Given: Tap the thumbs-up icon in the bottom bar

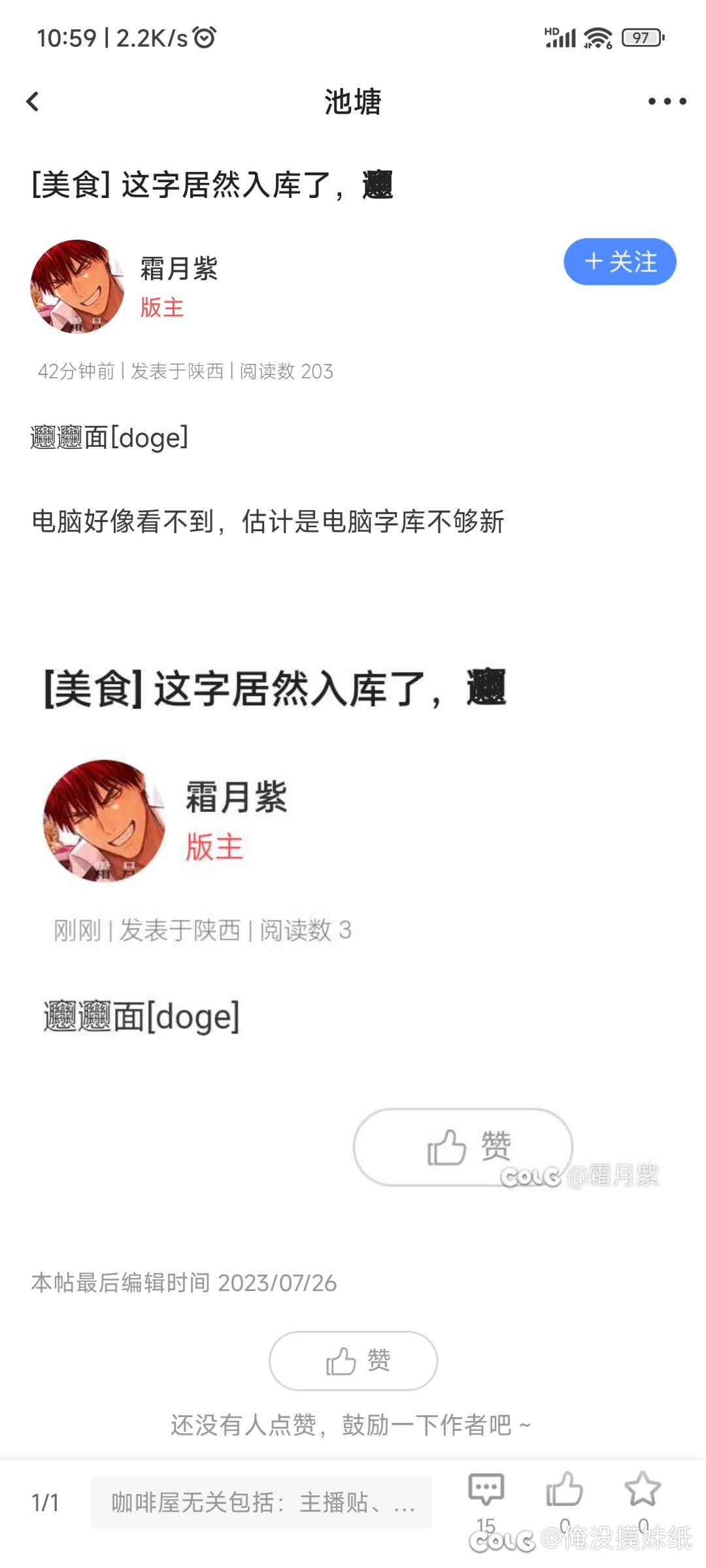Looking at the screenshot, I should [564, 1491].
